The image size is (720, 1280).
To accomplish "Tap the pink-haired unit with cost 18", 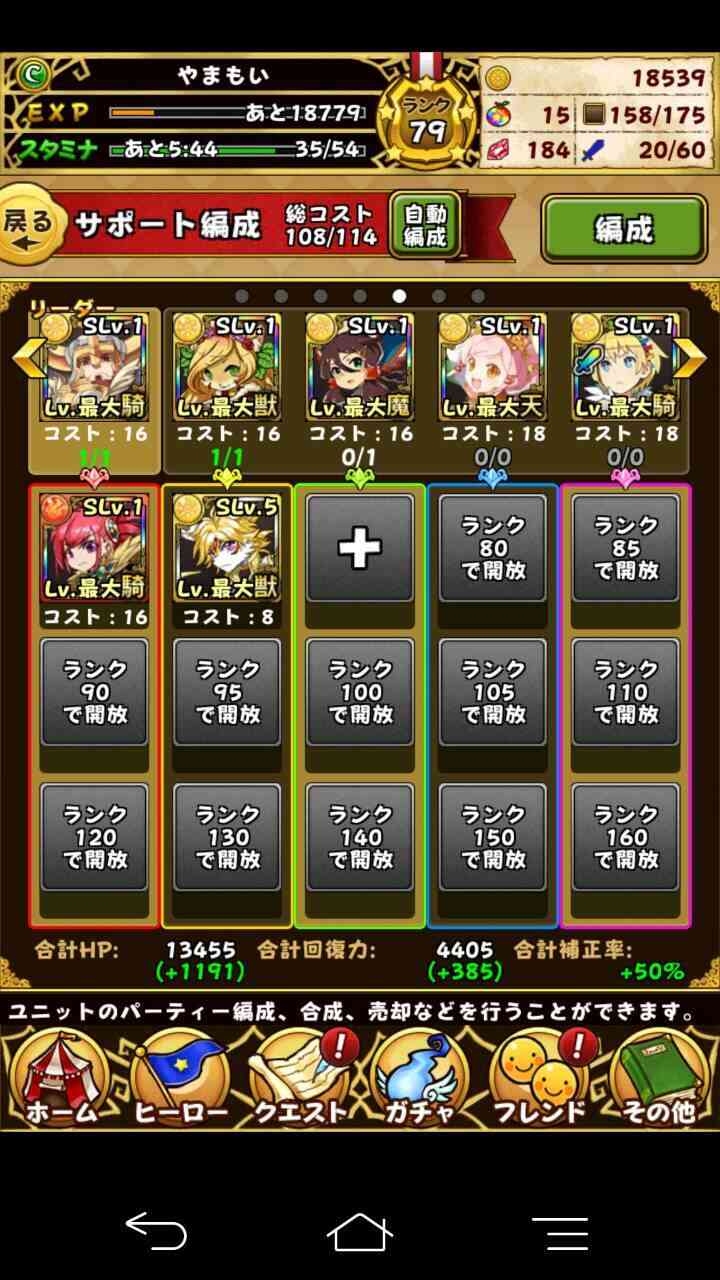I will pos(493,367).
